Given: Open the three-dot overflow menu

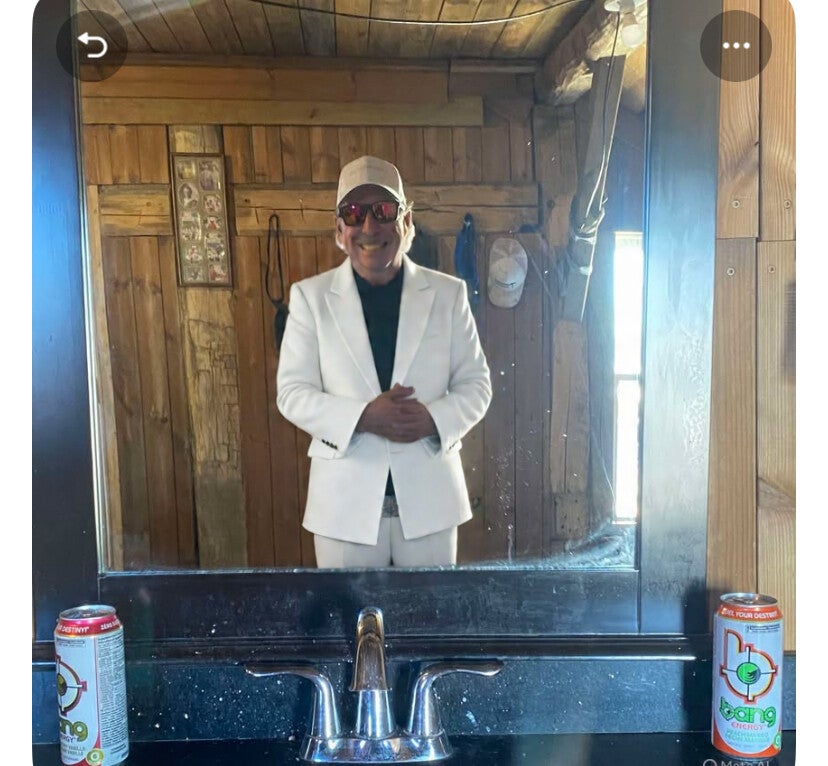Looking at the screenshot, I should [735, 46].
